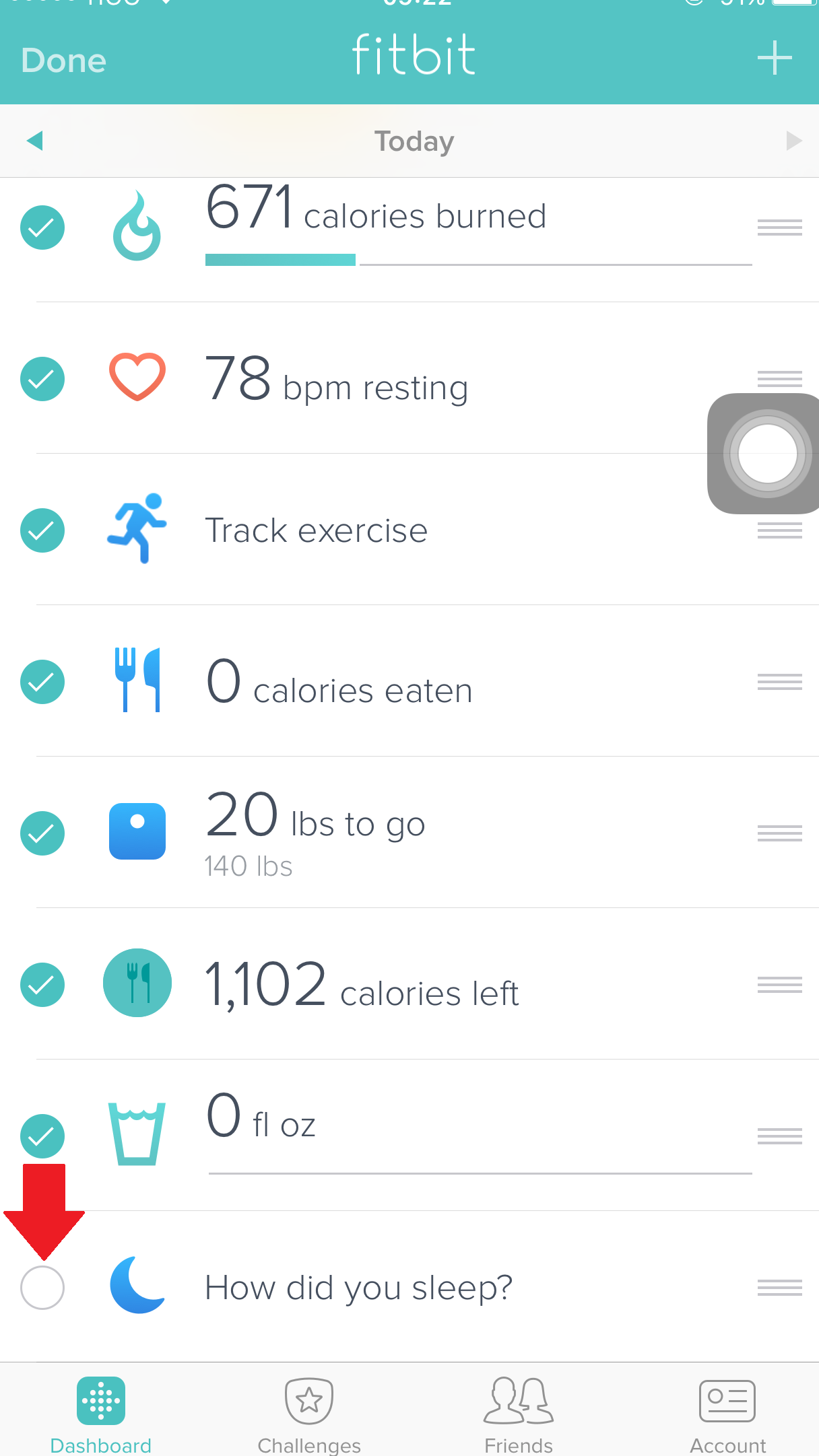The width and height of the screenshot is (819, 1456).
Task: Enable the How did you sleep tile
Action: click(x=42, y=1288)
